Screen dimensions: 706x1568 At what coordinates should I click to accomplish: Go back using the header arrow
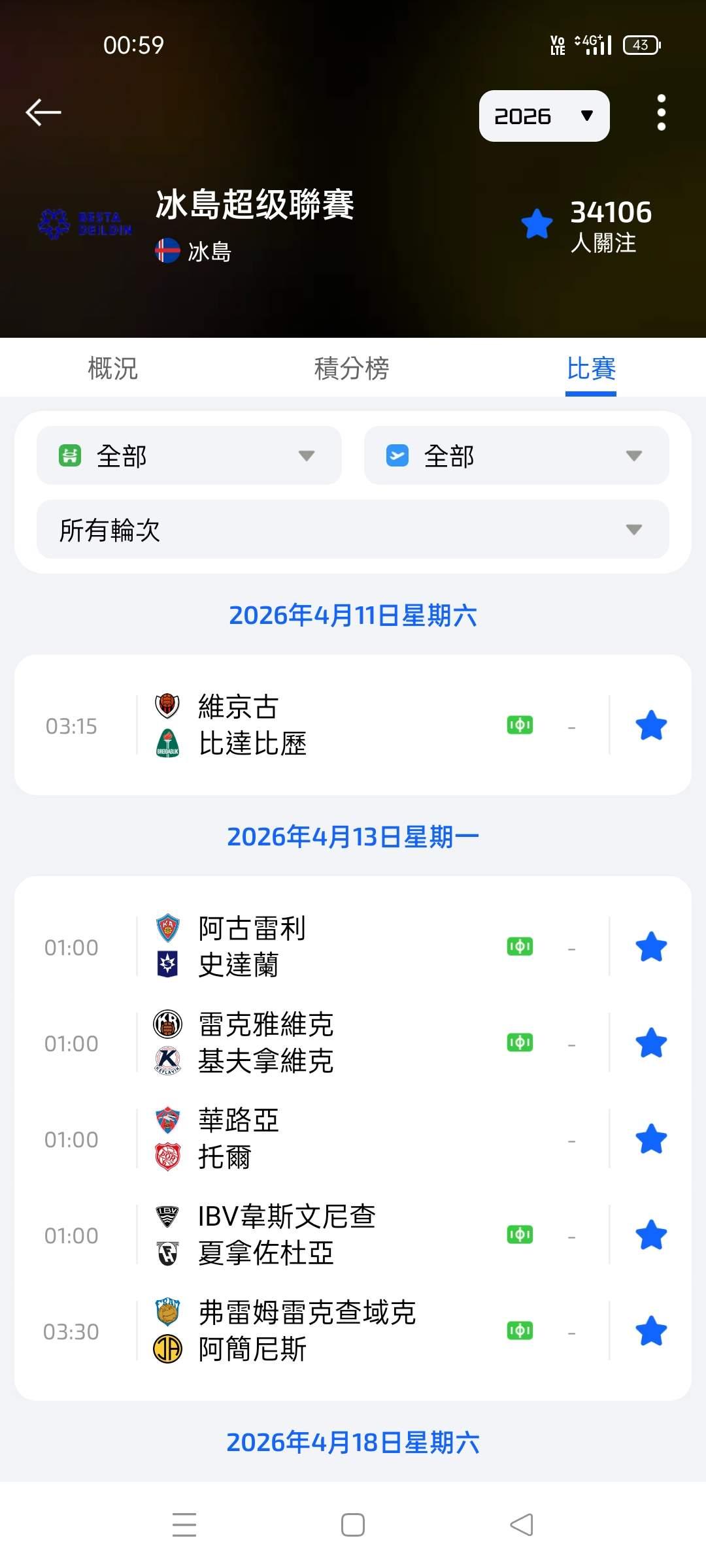click(43, 112)
